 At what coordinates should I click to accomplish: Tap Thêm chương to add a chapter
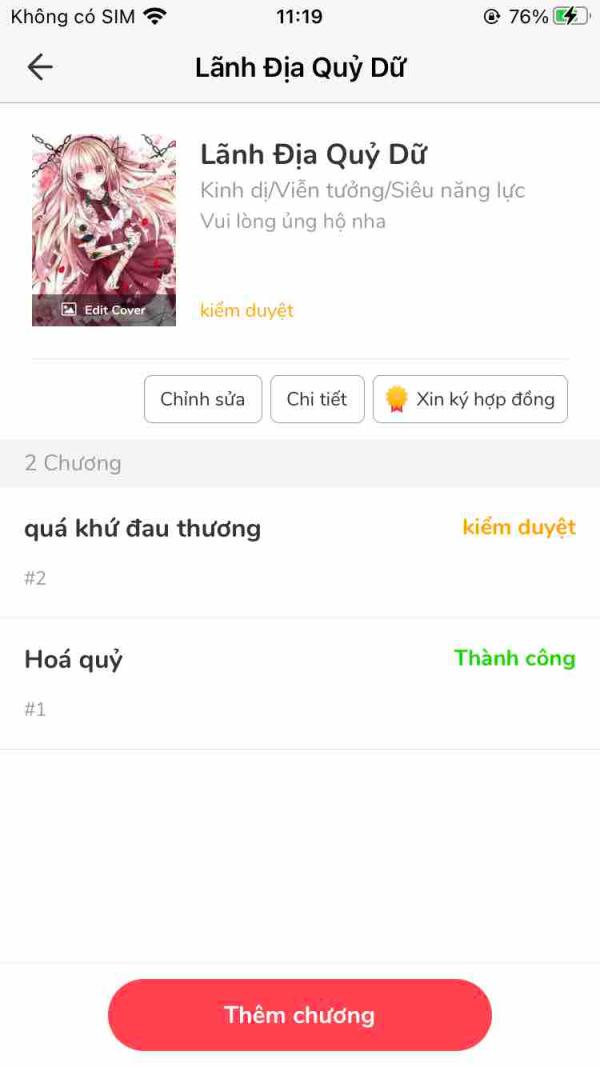(300, 1015)
